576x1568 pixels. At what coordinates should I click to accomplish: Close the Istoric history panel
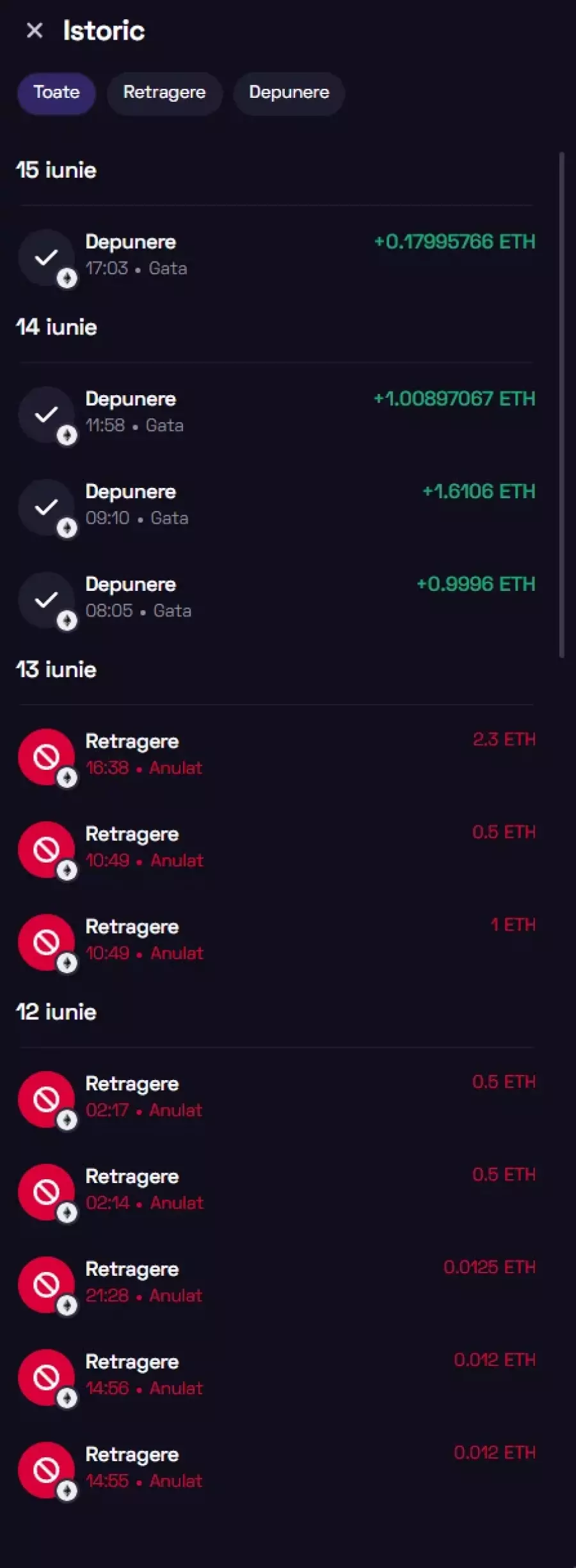tap(35, 30)
